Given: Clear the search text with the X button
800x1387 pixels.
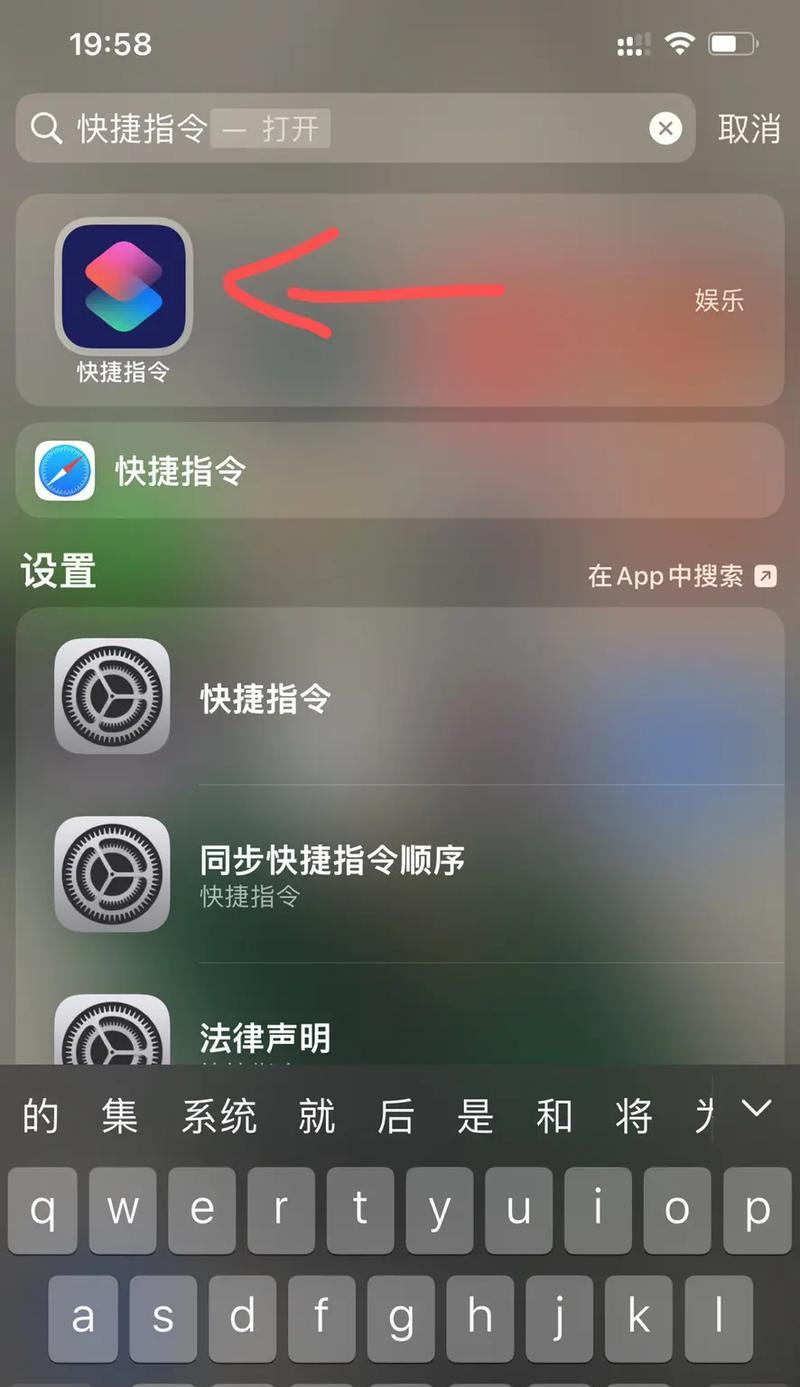Looking at the screenshot, I should click(x=665, y=128).
